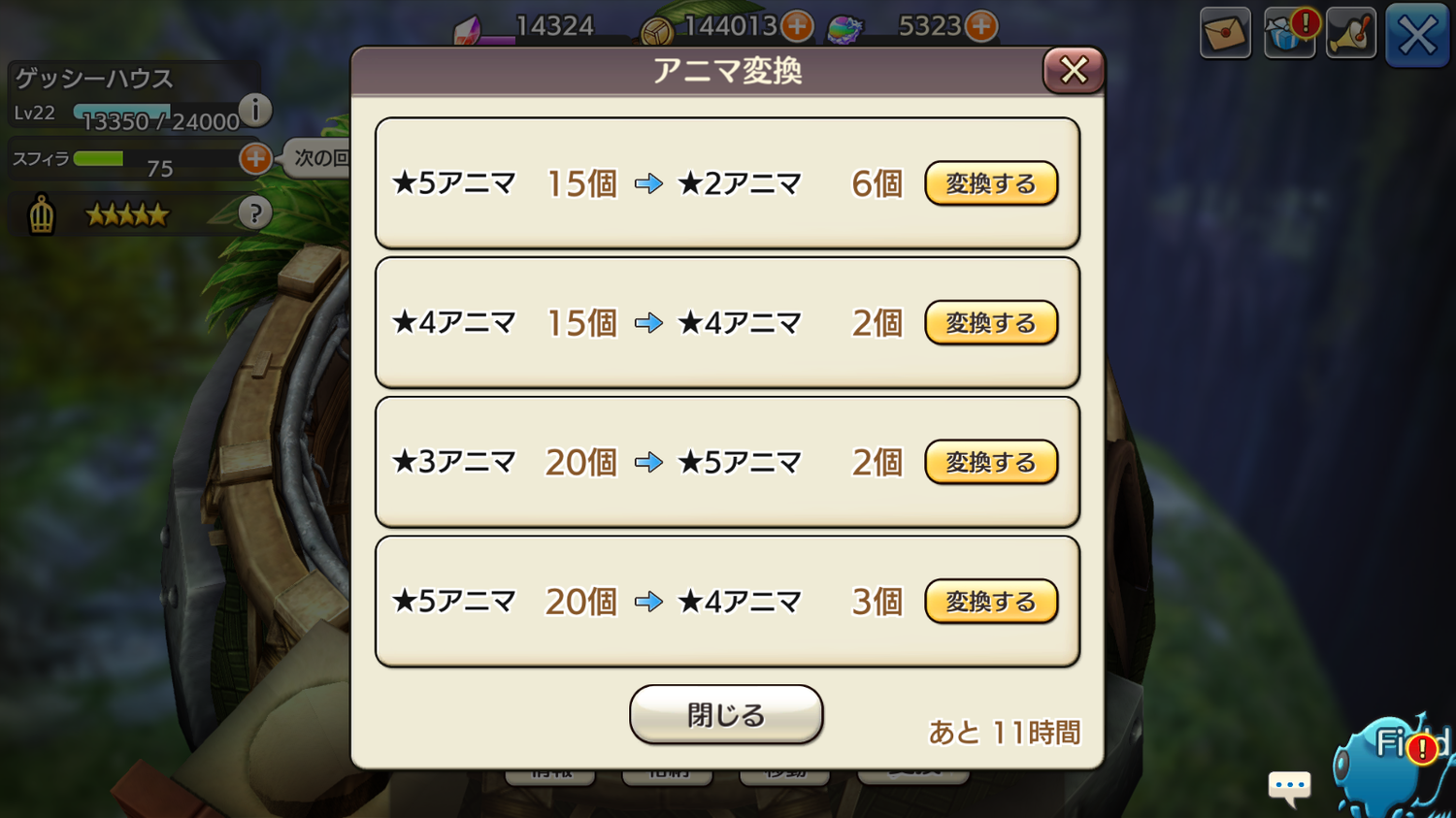This screenshot has height=818, width=1456.
Task: Open the horn icon in top bar
Action: (x=1351, y=34)
